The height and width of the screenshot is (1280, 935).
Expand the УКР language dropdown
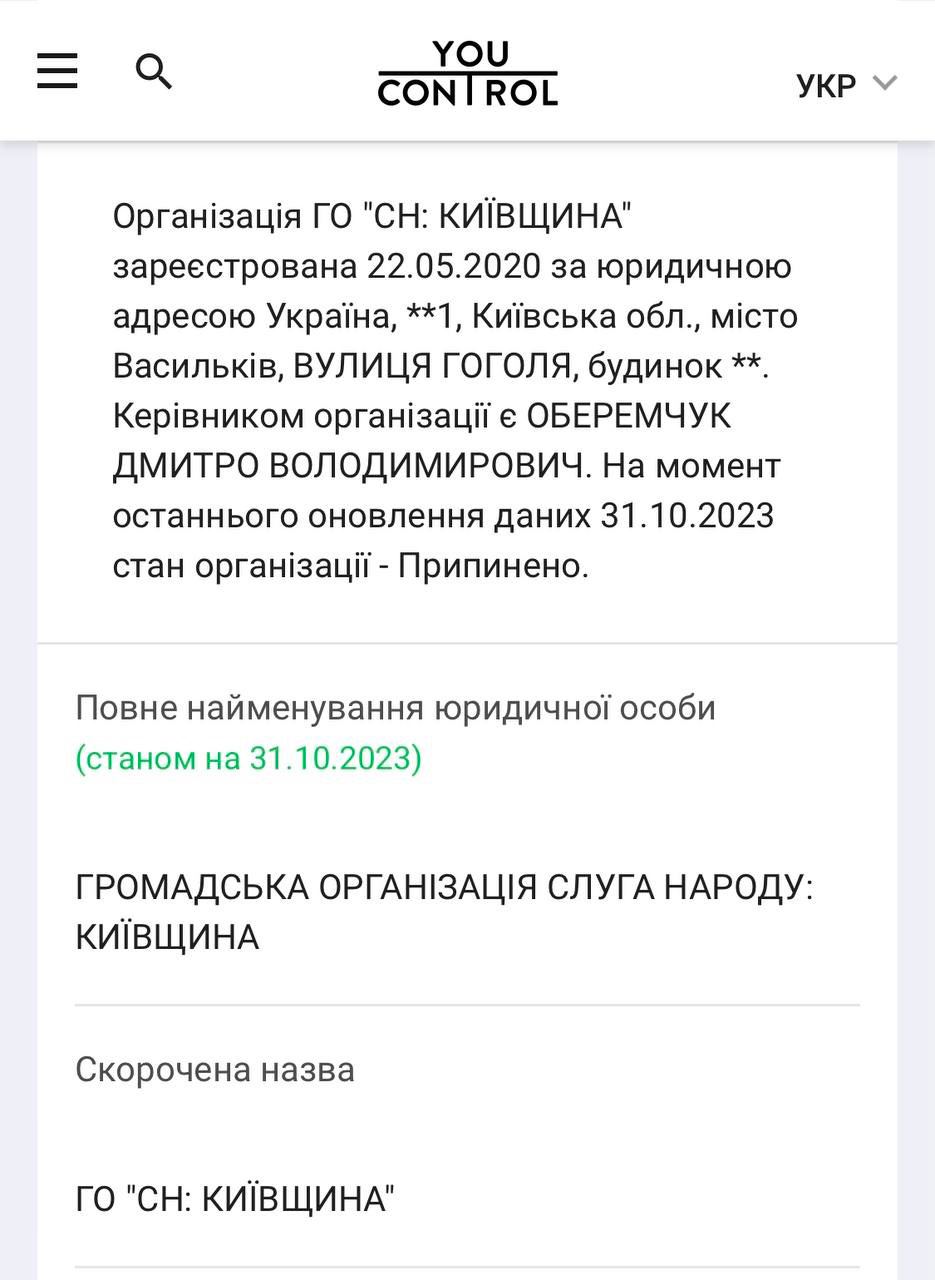[846, 85]
